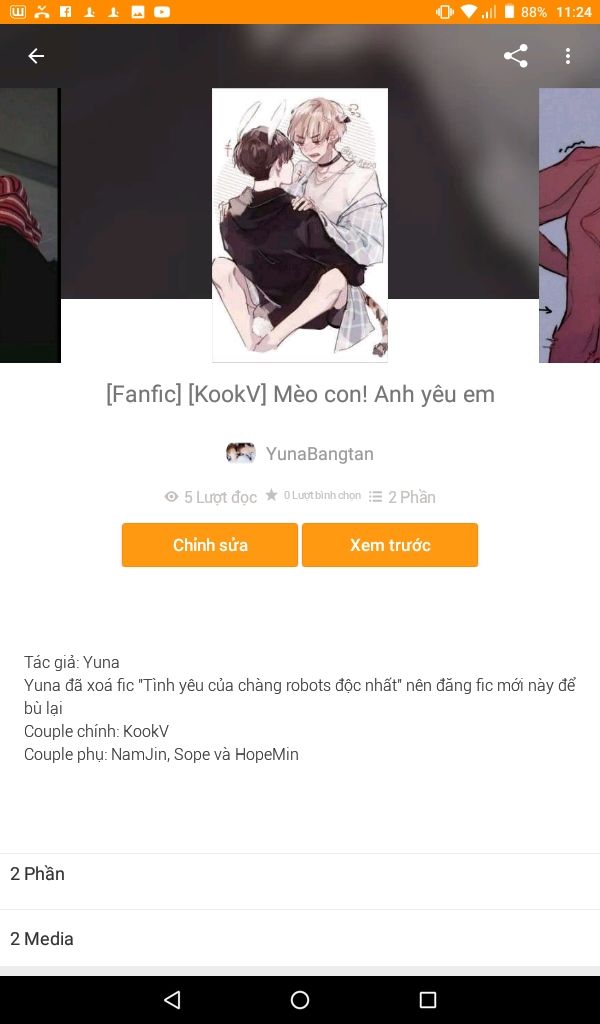This screenshot has height=1024, width=600.
Task: Open the 2 Phần list row
Action: point(300,874)
